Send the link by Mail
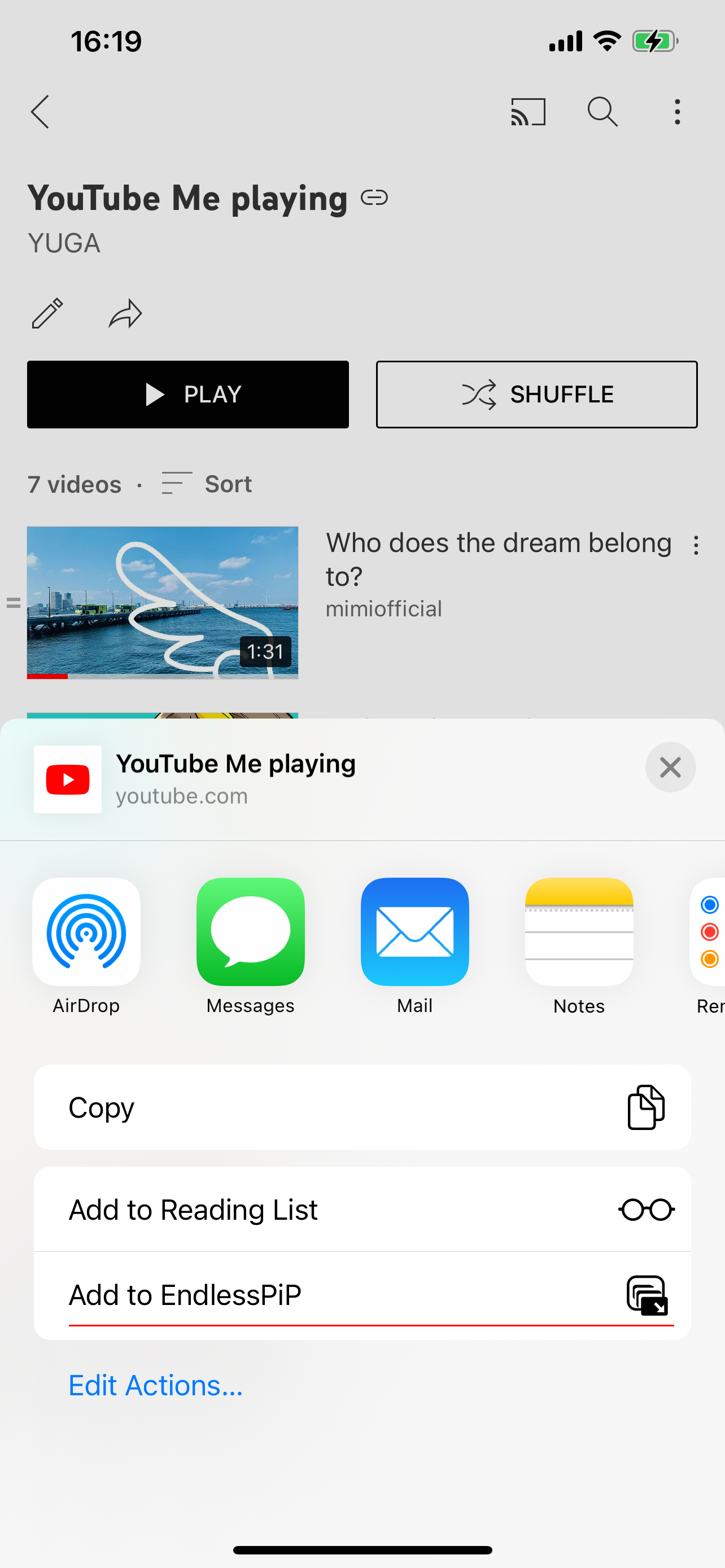The width and height of the screenshot is (725, 1568). pyautogui.click(x=414, y=946)
